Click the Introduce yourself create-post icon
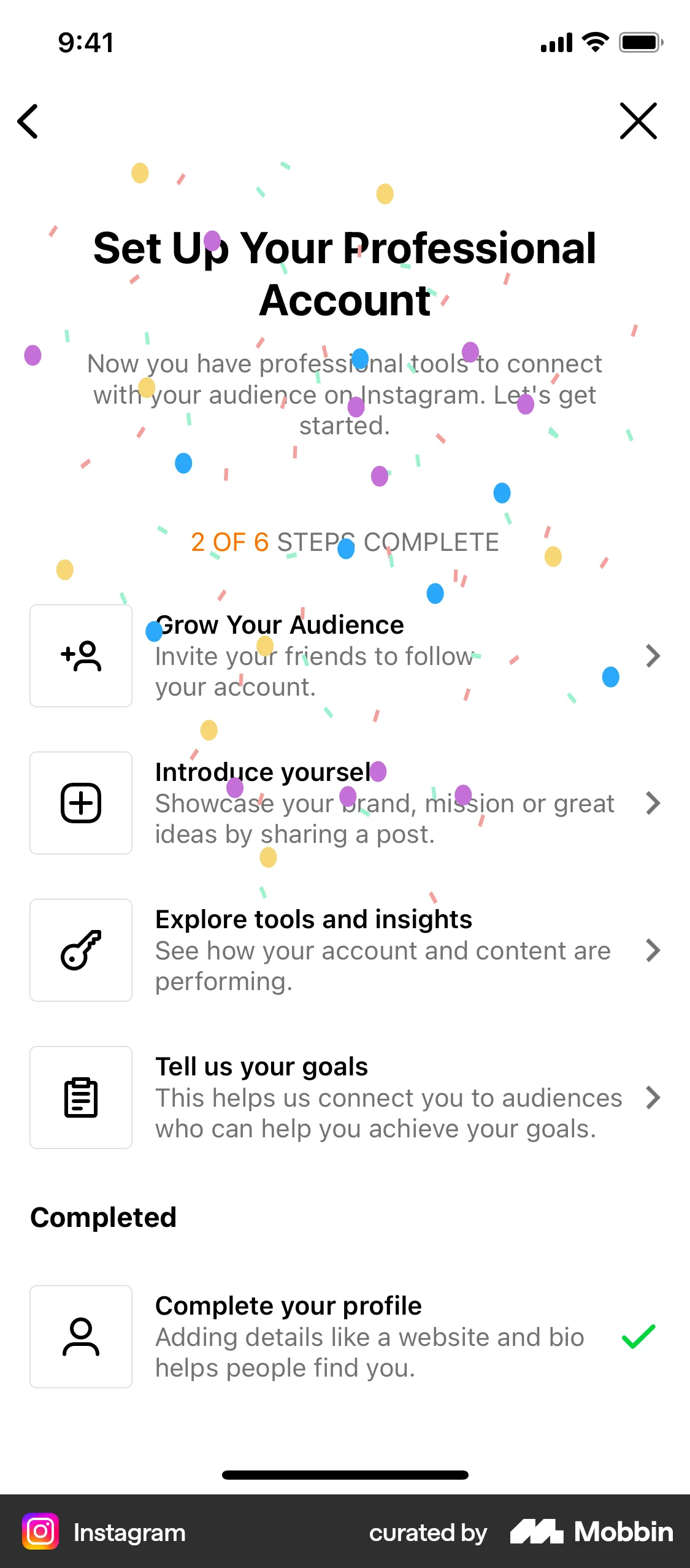This screenshot has height=1568, width=690. [80, 802]
